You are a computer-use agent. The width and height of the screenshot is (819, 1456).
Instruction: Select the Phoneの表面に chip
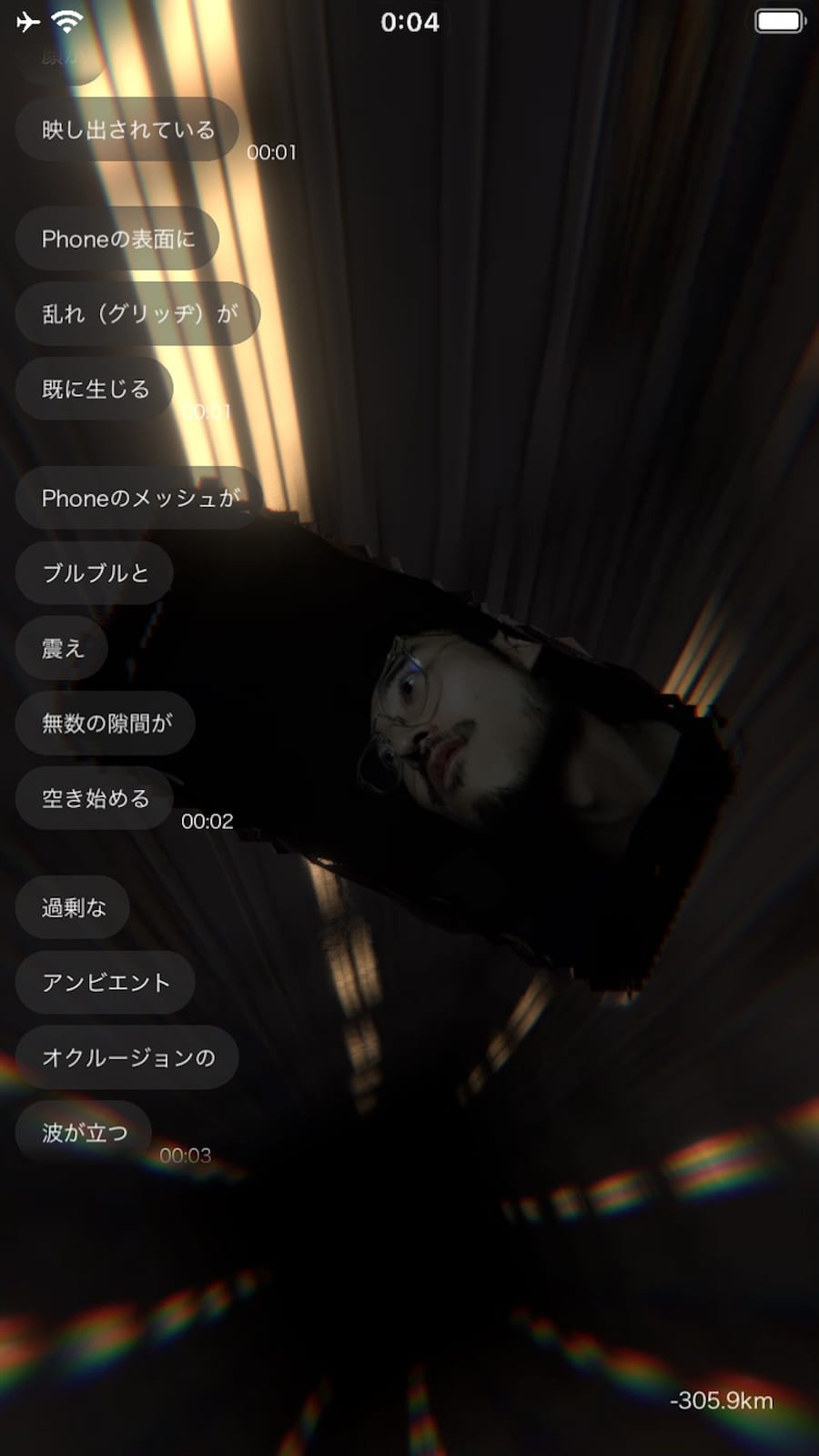117,239
